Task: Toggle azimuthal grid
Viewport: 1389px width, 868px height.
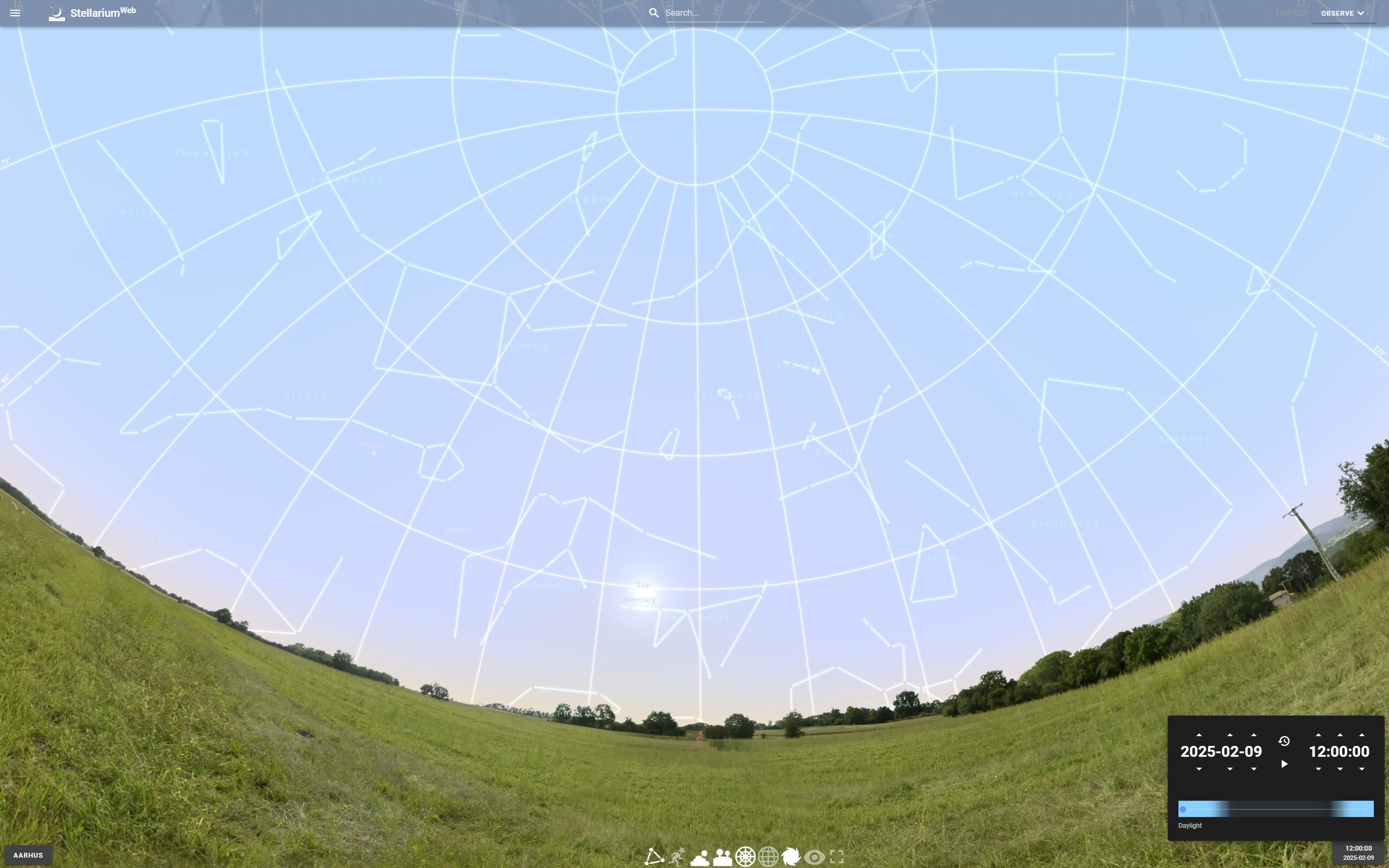Action: (x=745, y=857)
